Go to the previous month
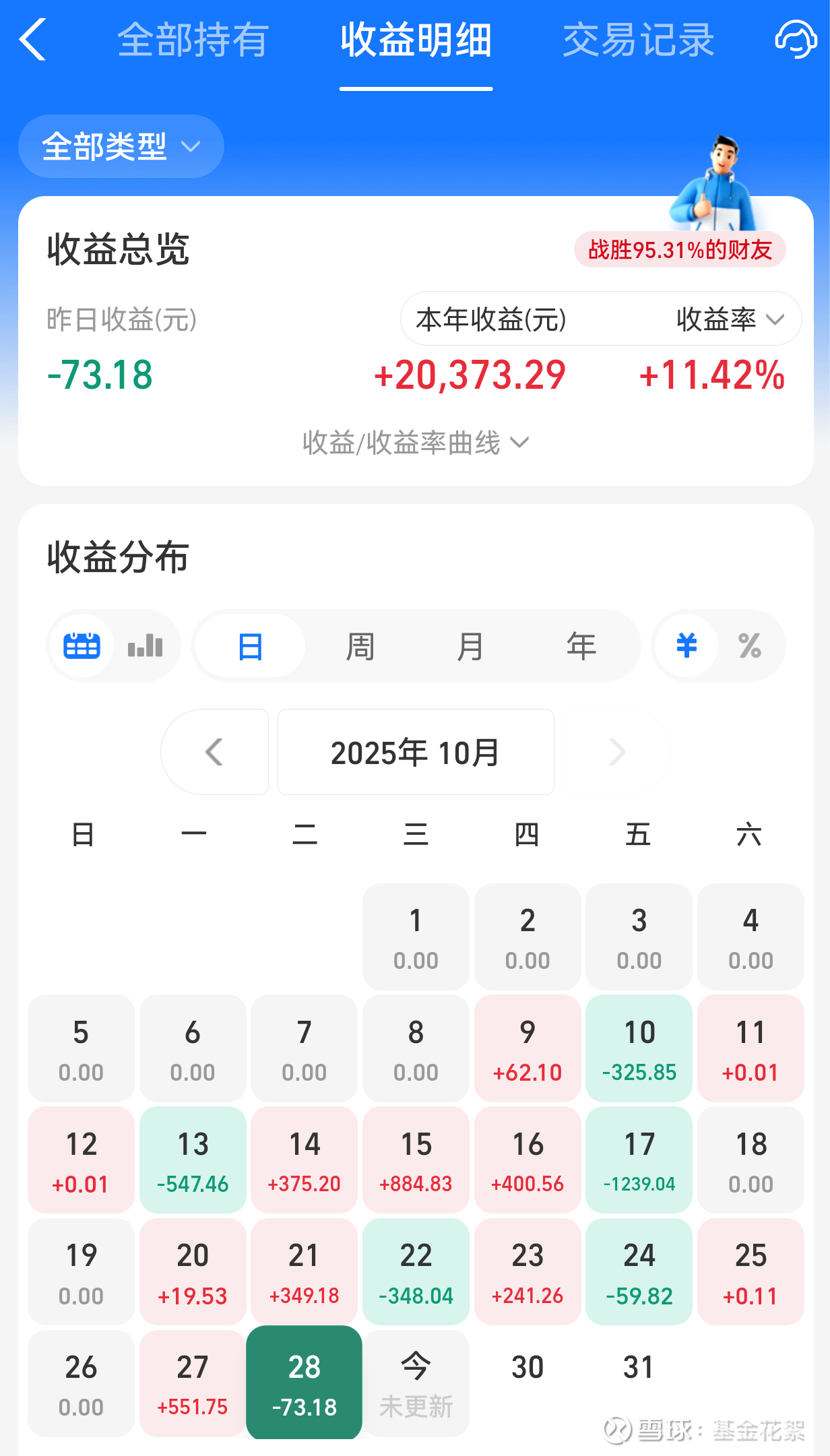This screenshot has width=830, height=1456. [x=215, y=752]
